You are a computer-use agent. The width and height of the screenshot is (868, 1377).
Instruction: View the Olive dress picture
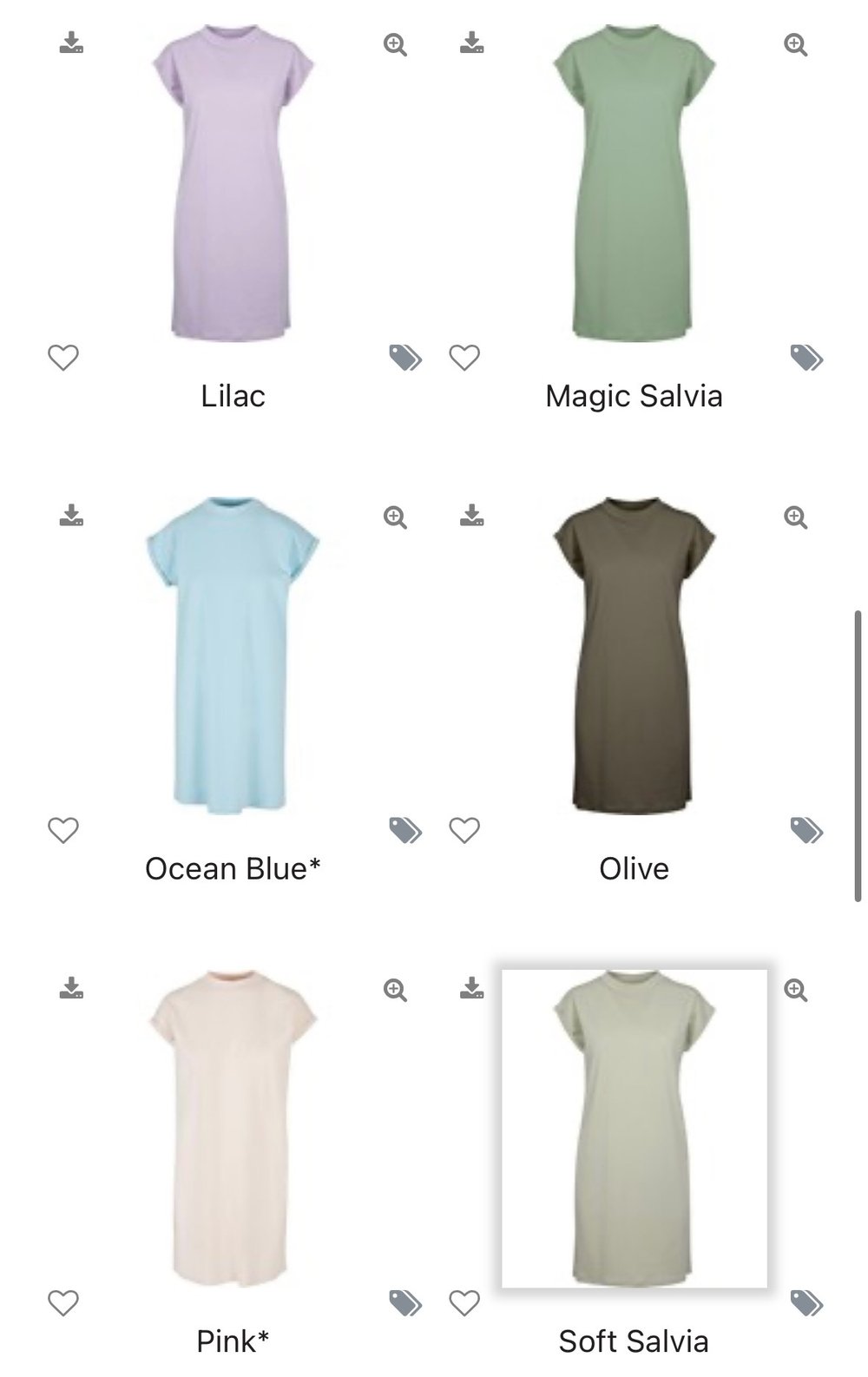point(635,656)
